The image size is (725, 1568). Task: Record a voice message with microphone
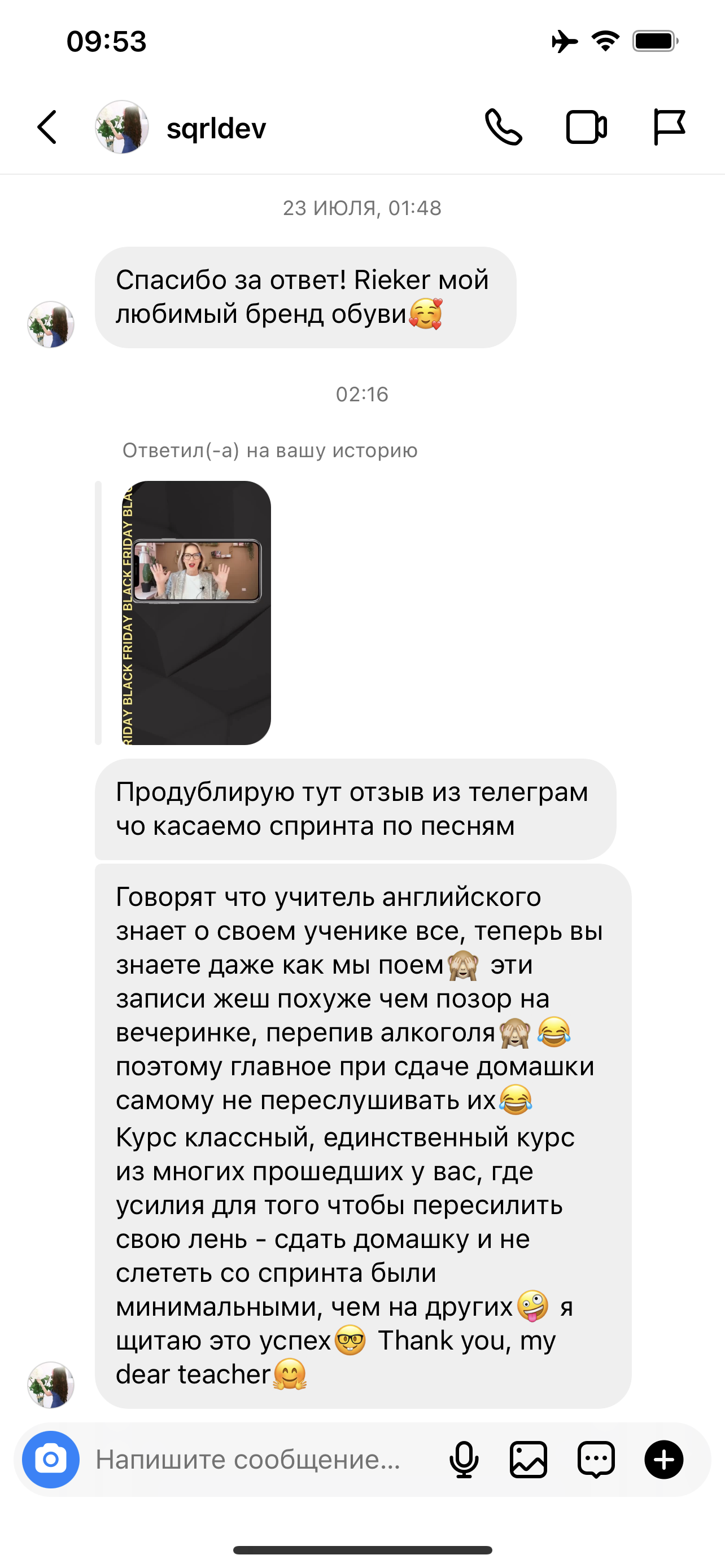(464, 1459)
